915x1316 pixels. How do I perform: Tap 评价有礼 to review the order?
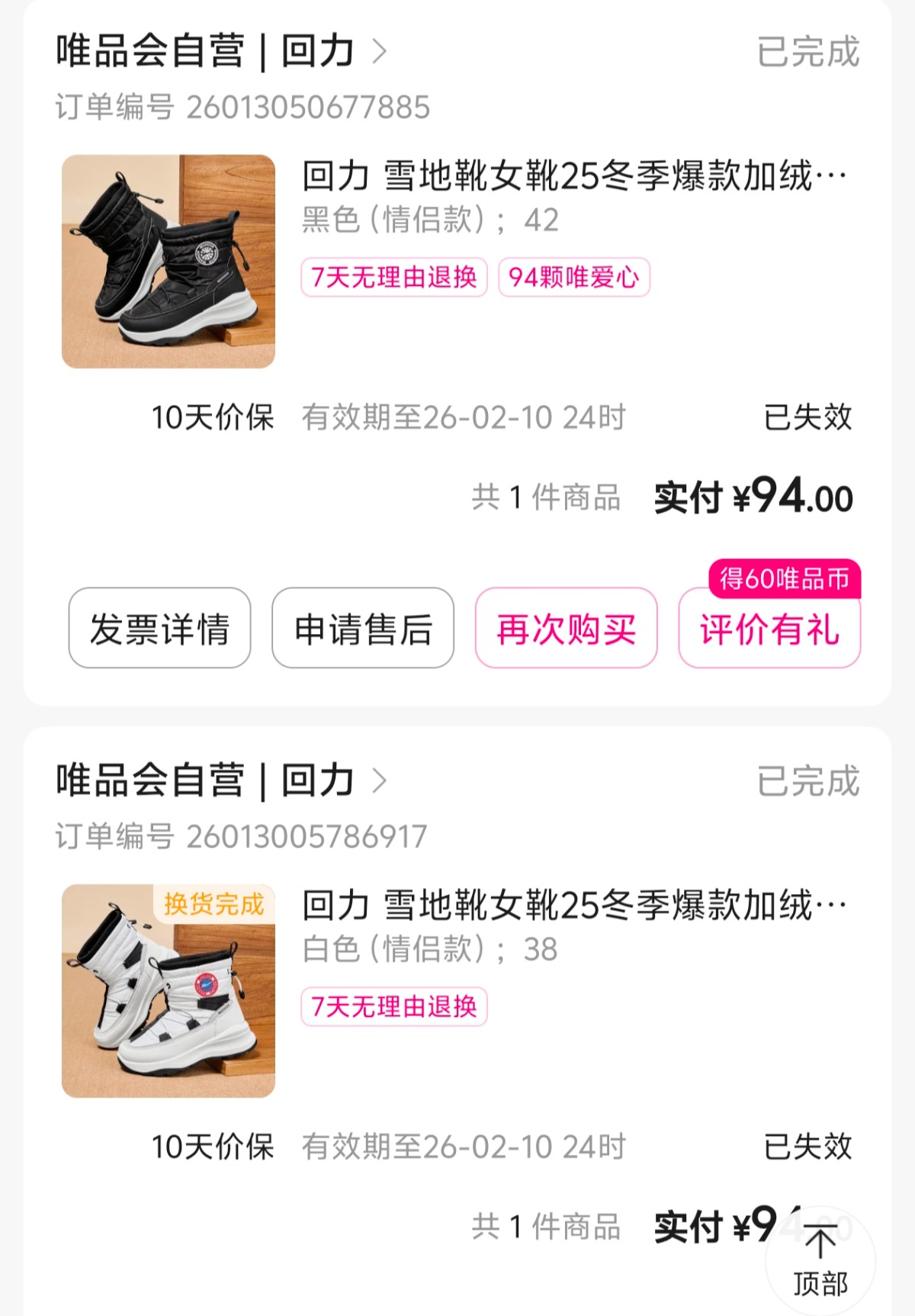pos(769,630)
